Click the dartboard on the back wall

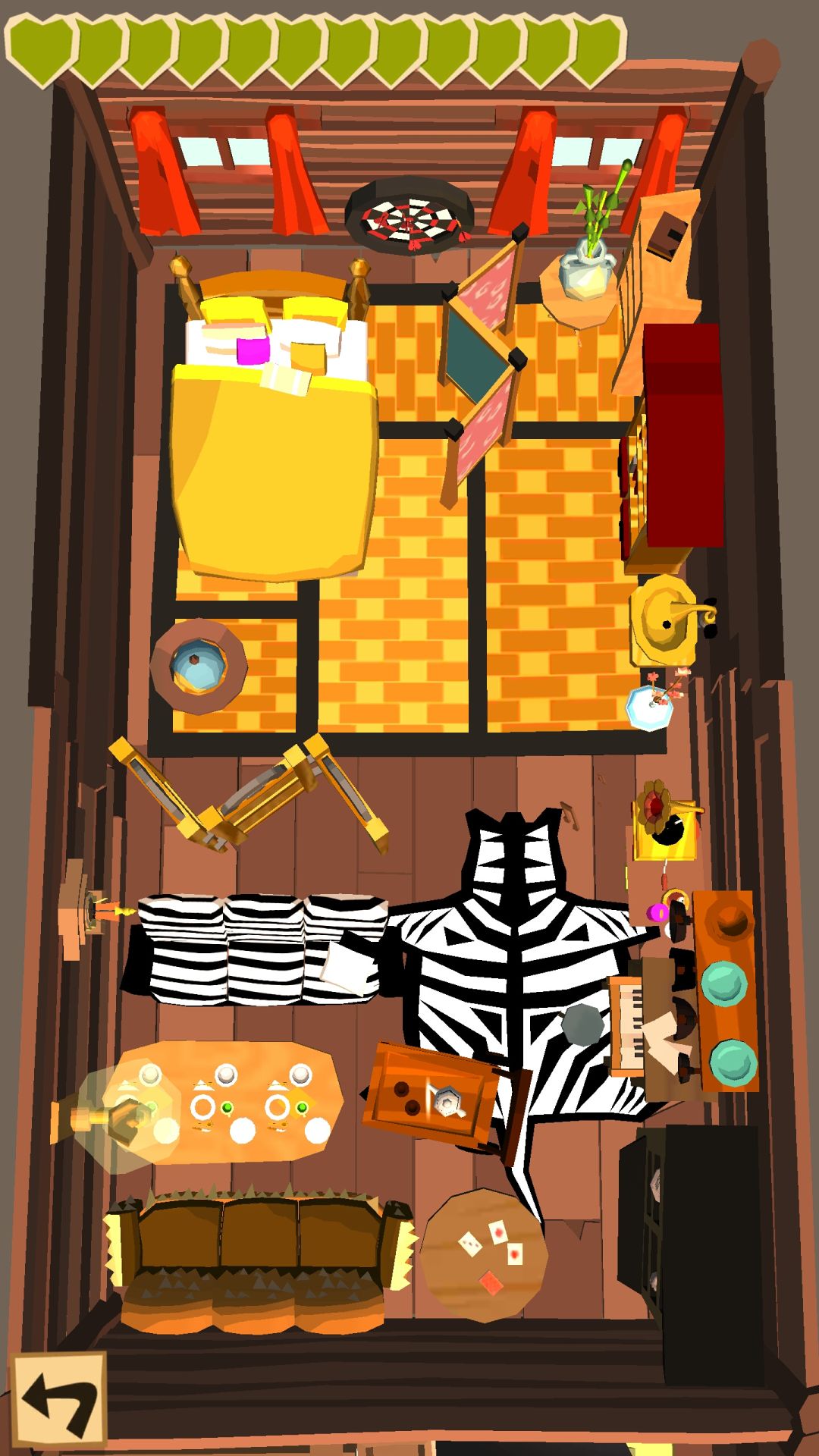coord(409,216)
